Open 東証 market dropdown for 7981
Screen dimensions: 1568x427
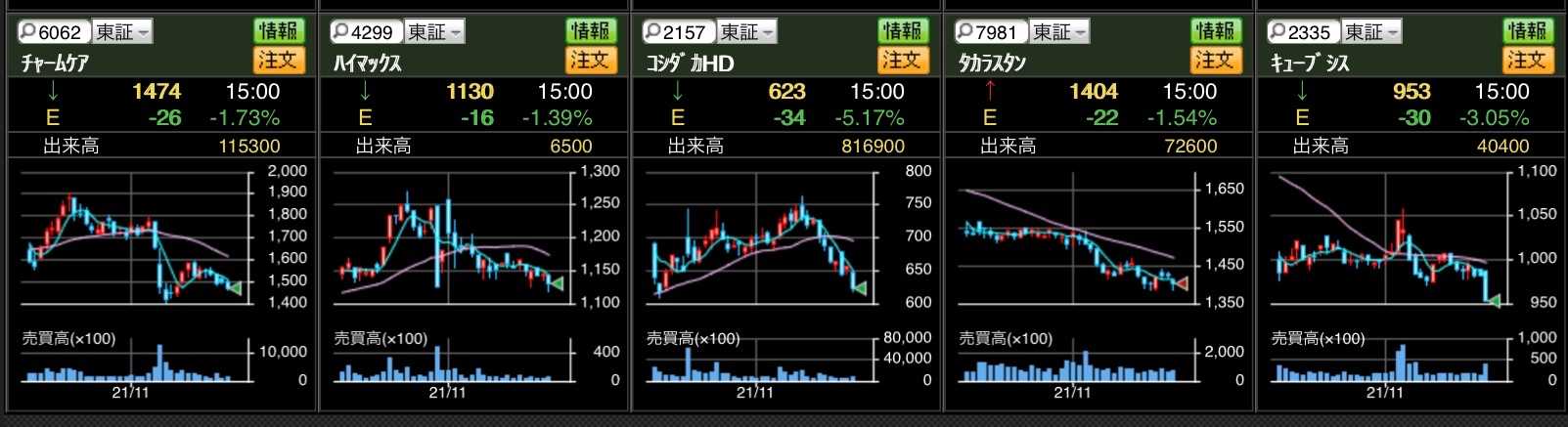tap(1059, 32)
